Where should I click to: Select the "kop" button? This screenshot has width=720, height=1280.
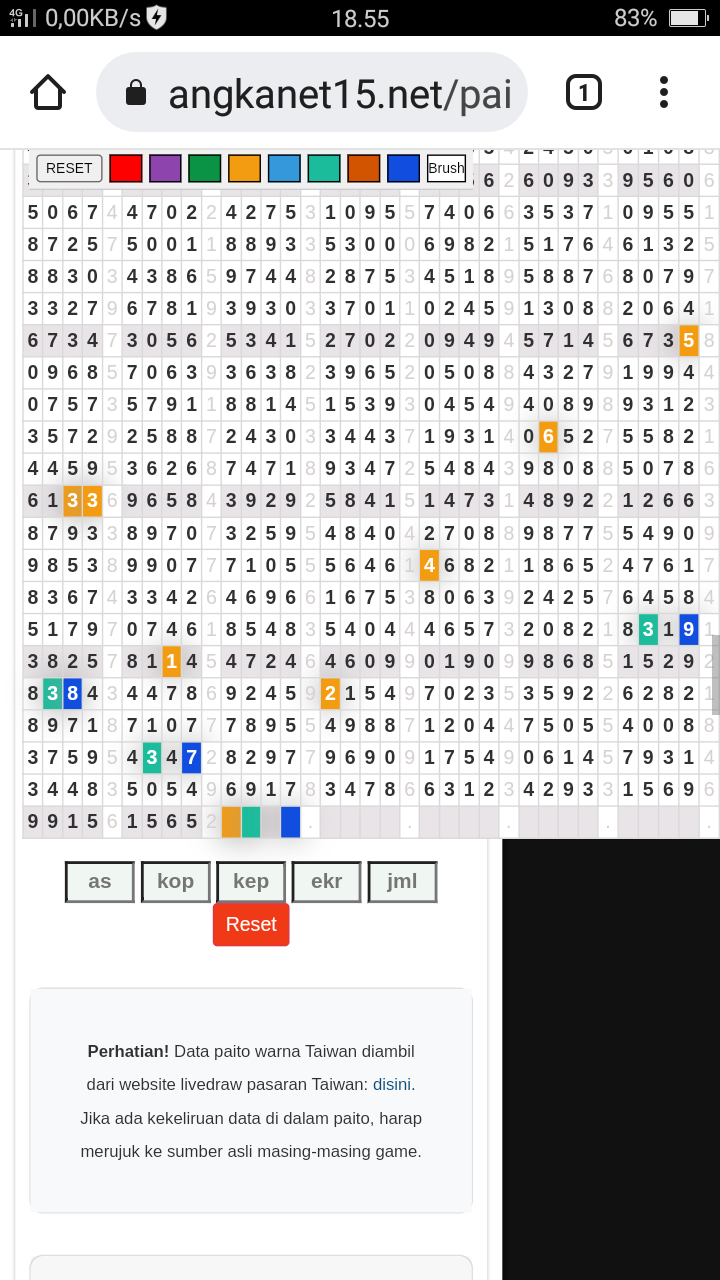tap(176, 881)
